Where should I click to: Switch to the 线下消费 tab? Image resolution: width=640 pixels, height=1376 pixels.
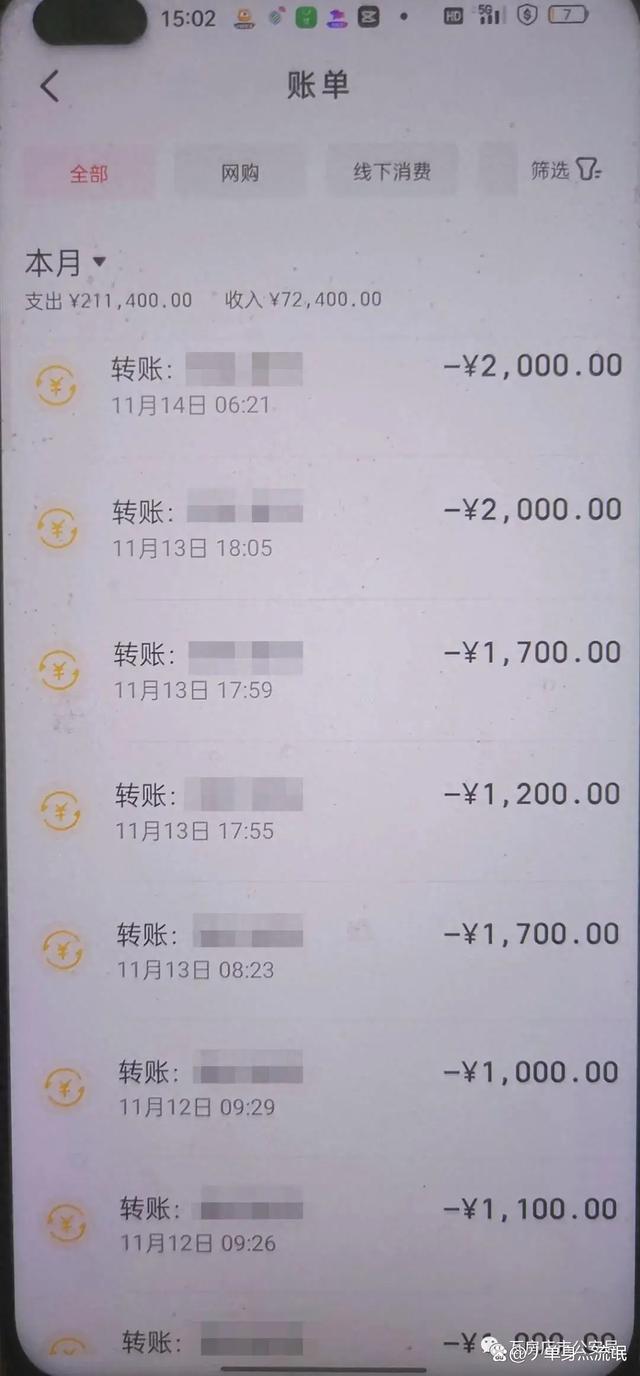(392, 171)
